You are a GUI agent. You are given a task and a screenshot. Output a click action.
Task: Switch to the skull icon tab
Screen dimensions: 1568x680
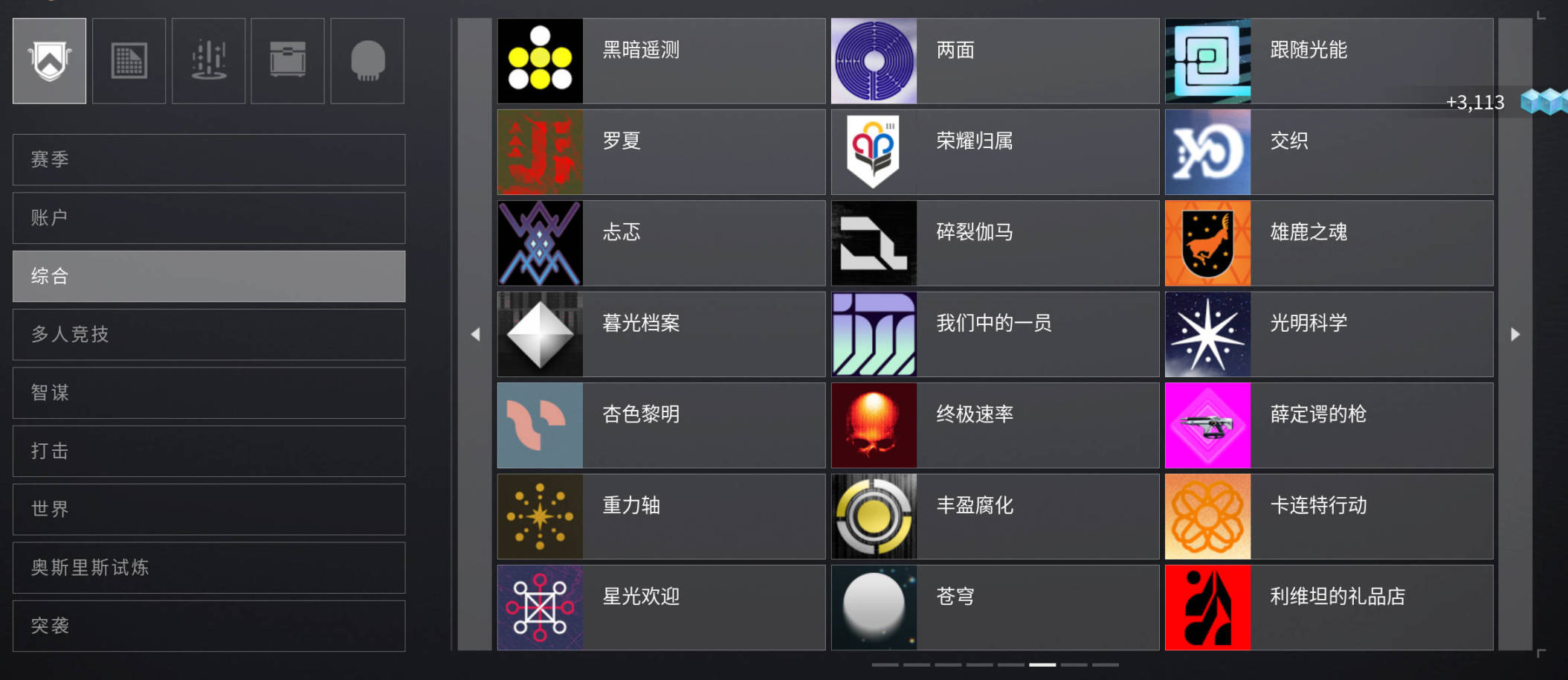point(367,61)
